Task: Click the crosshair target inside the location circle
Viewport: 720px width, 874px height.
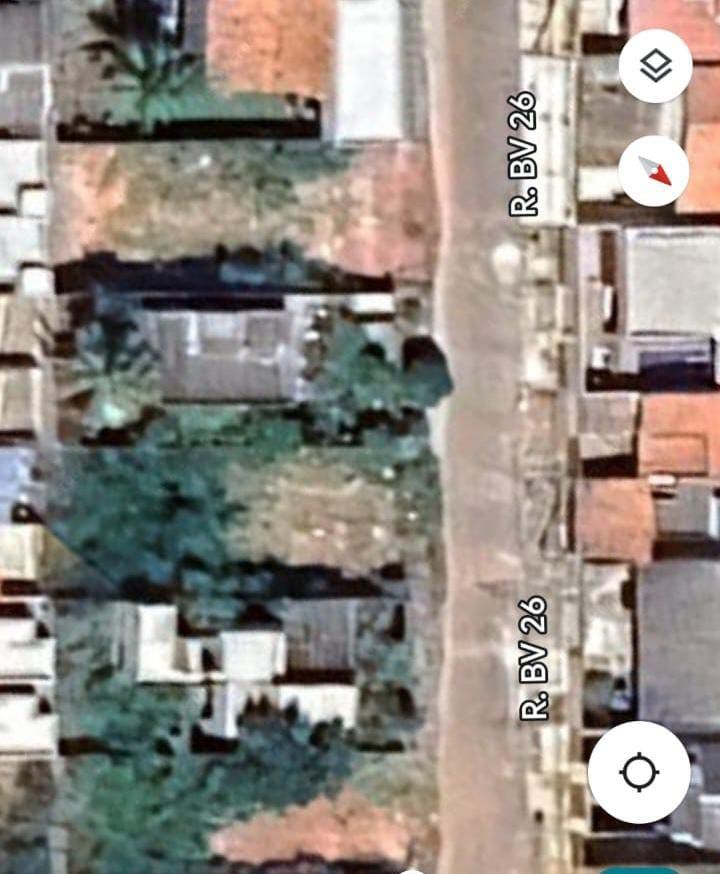Action: 641,771
